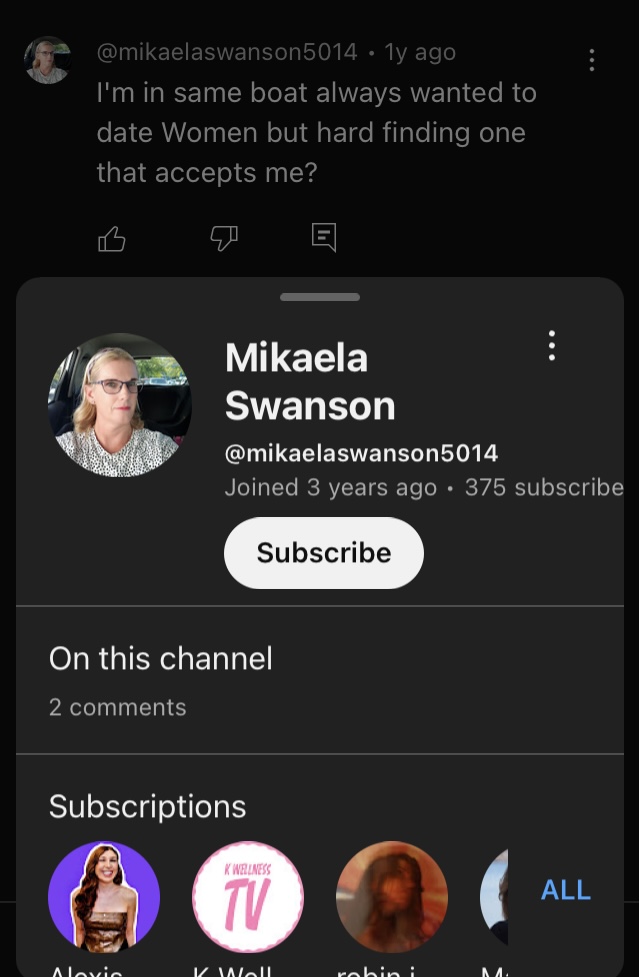Tap the profile sheet's top drag handle
This screenshot has width=639, height=977.
320,297
